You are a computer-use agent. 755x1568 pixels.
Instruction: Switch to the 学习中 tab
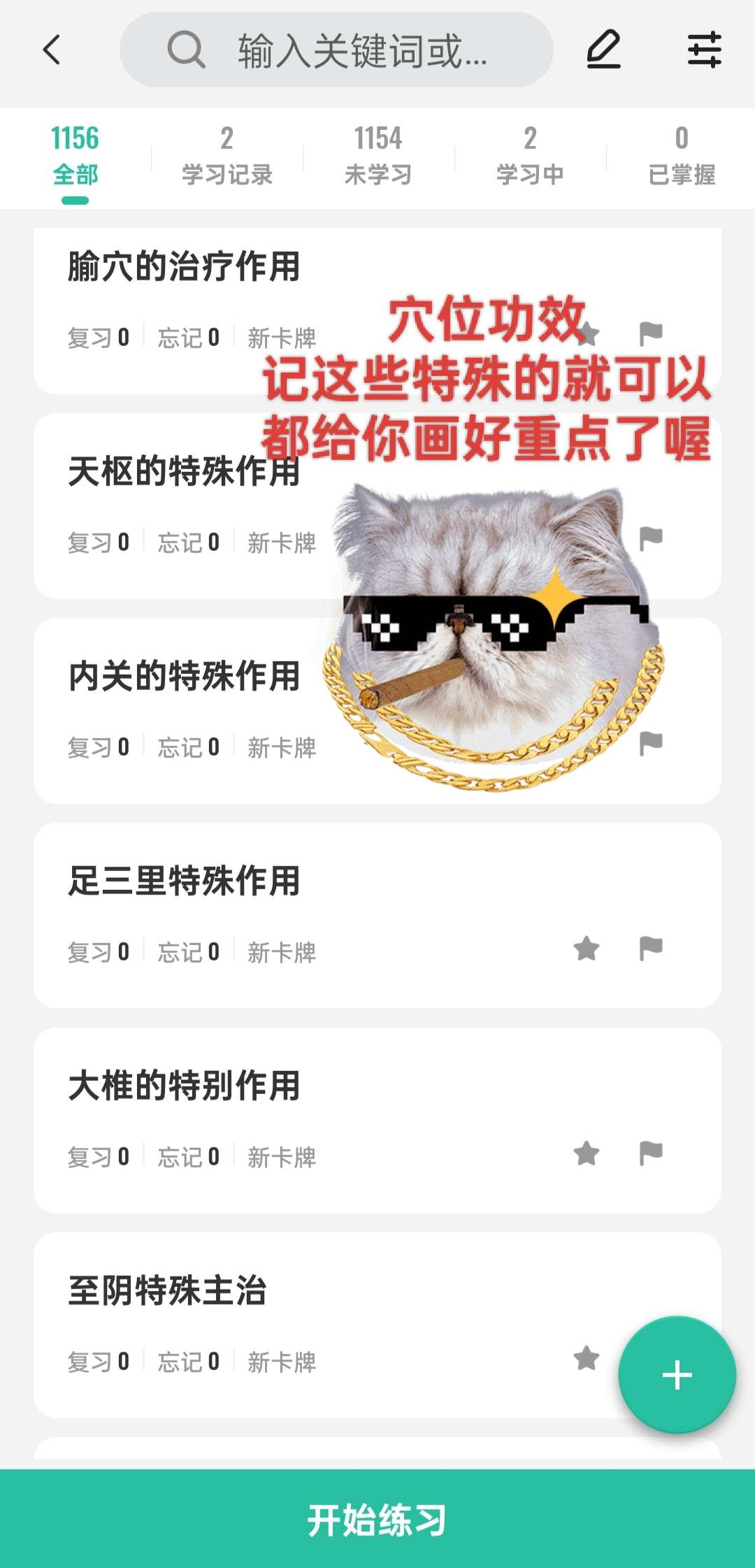(x=530, y=155)
